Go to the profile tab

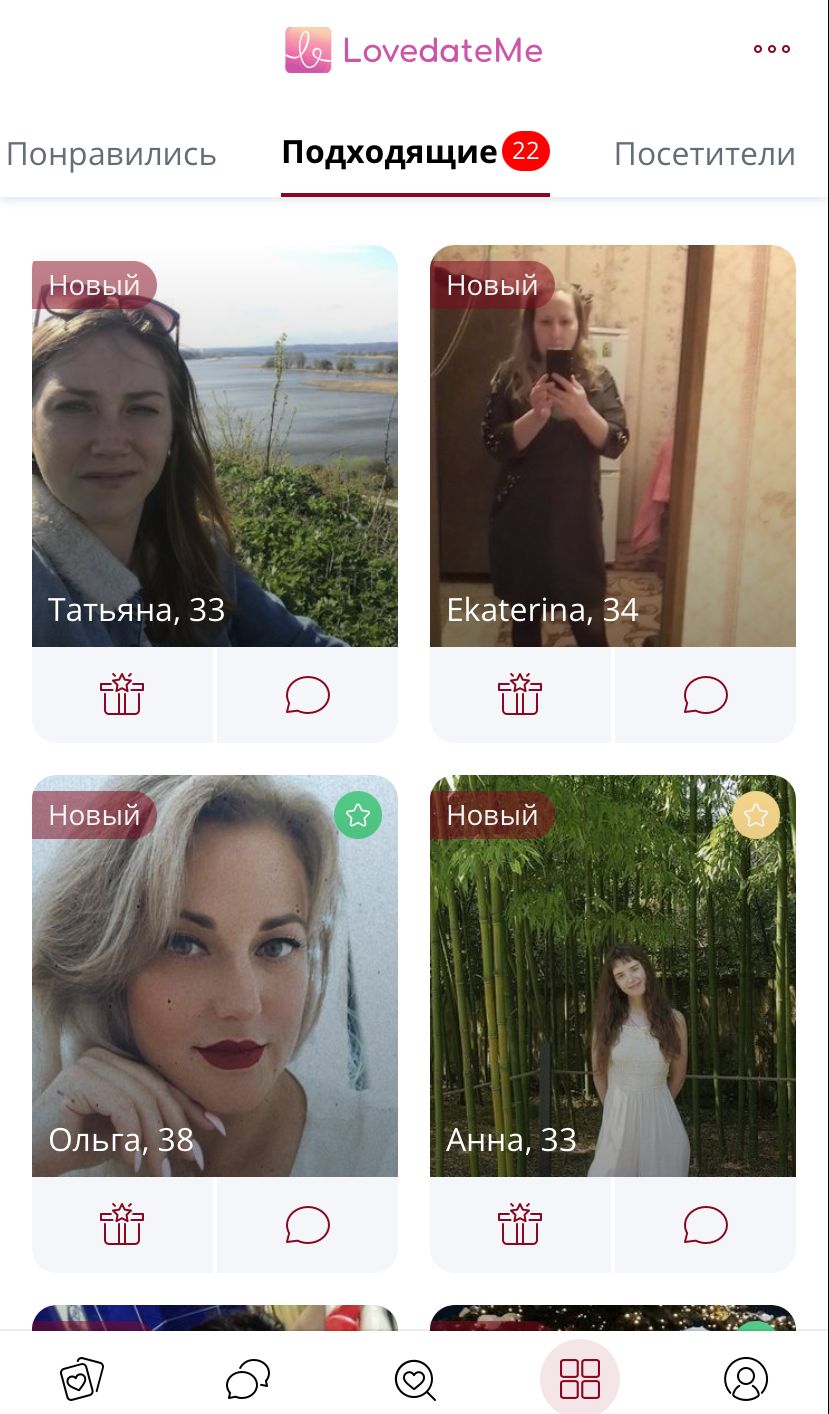click(746, 1380)
